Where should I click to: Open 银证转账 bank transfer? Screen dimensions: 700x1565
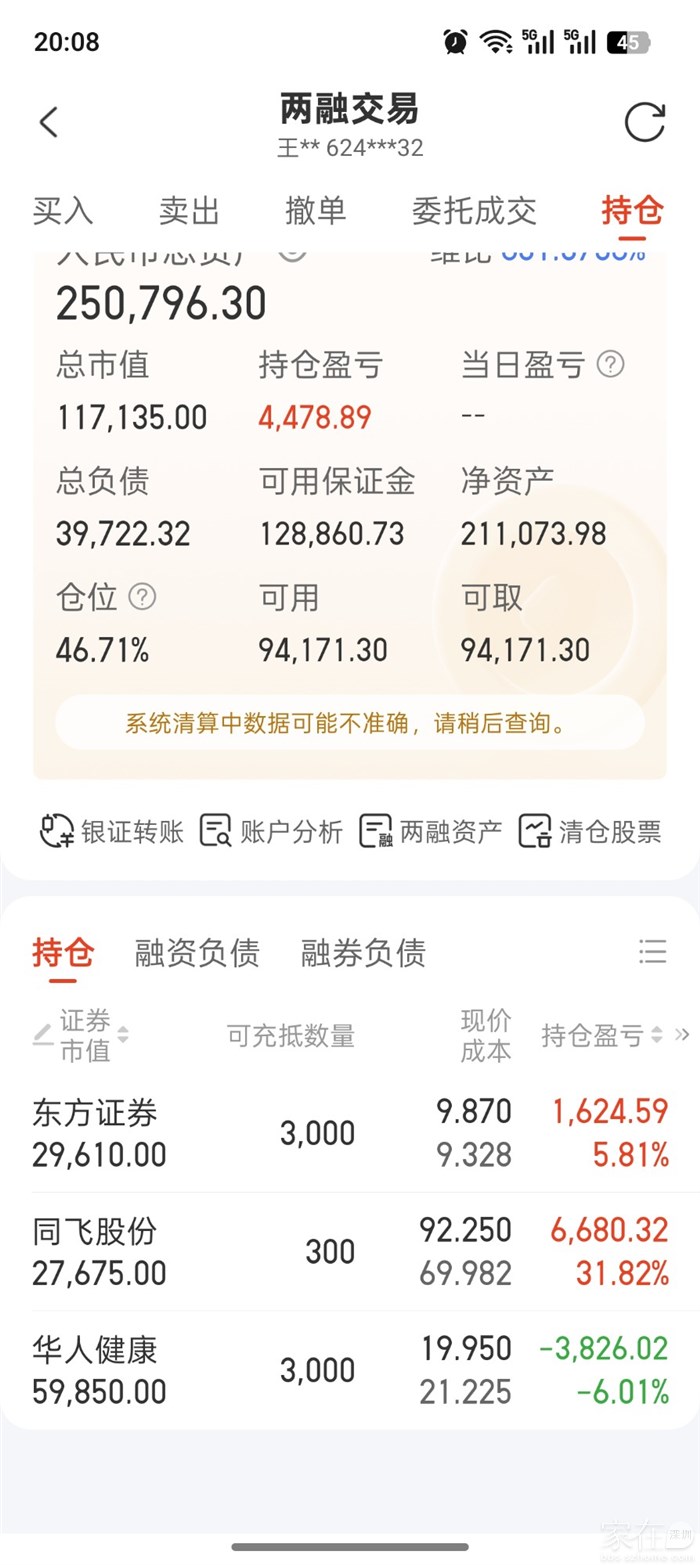(x=112, y=831)
